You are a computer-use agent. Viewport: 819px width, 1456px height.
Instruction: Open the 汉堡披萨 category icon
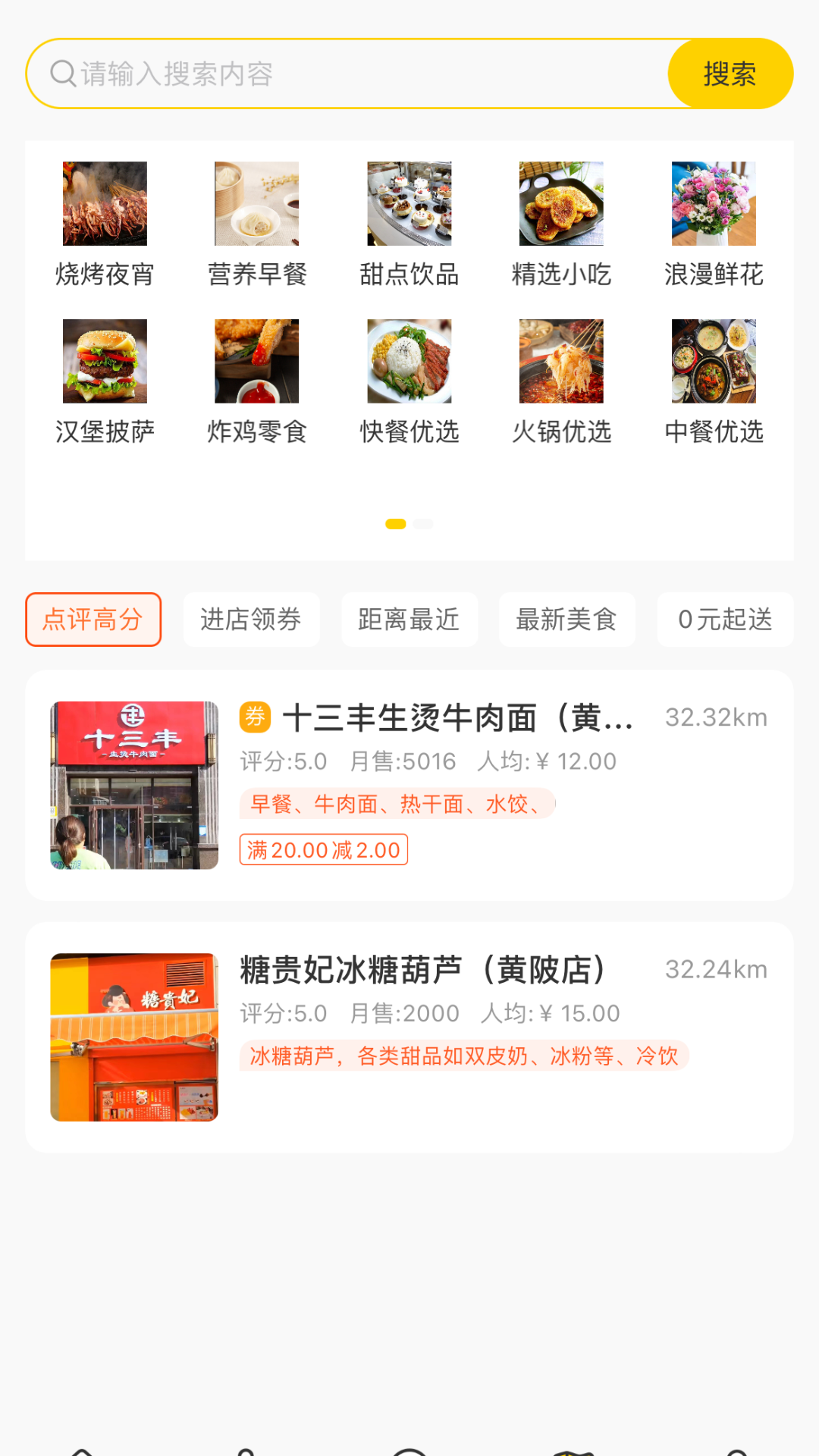pyautogui.click(x=105, y=362)
